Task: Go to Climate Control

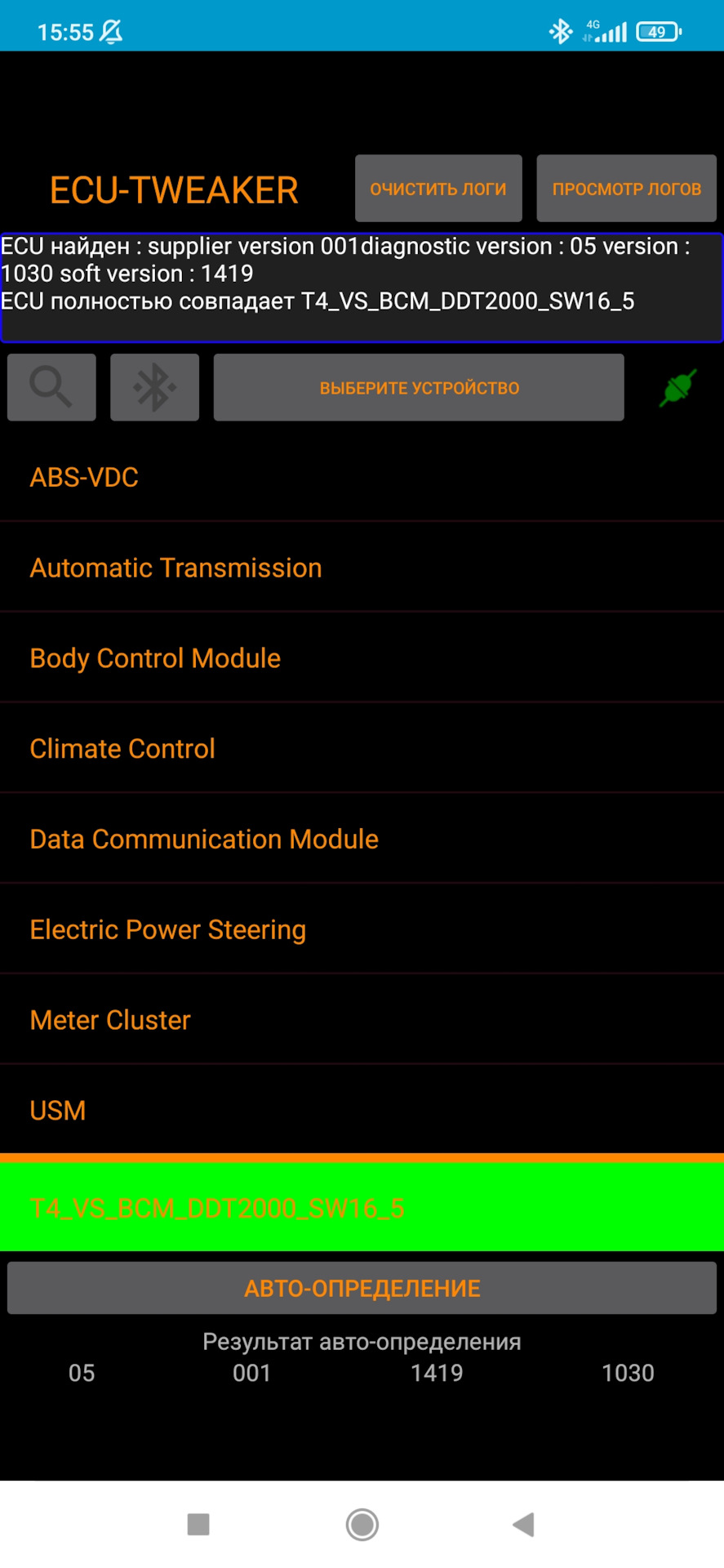Action: (x=122, y=749)
